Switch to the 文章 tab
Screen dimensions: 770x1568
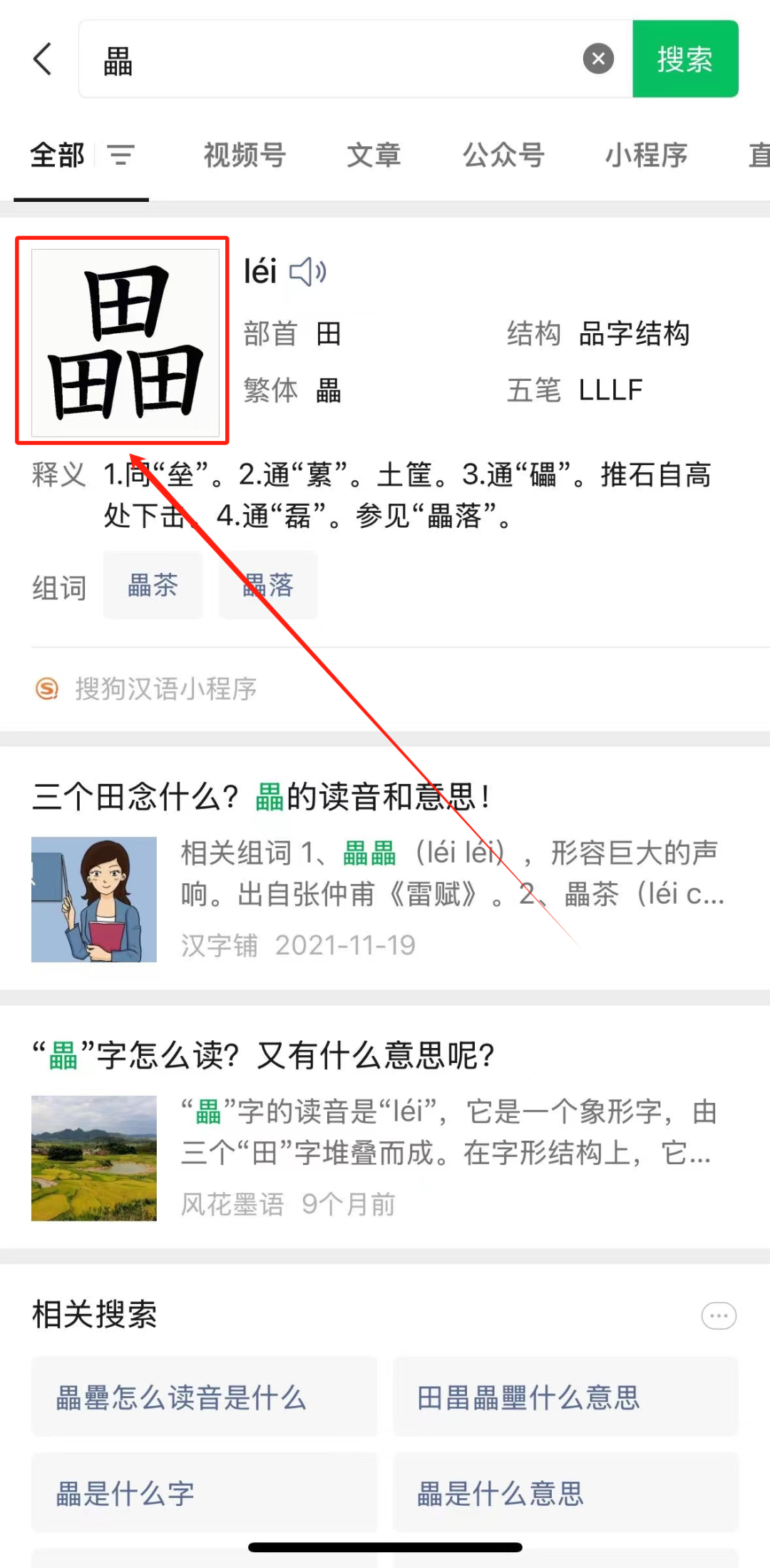[374, 156]
